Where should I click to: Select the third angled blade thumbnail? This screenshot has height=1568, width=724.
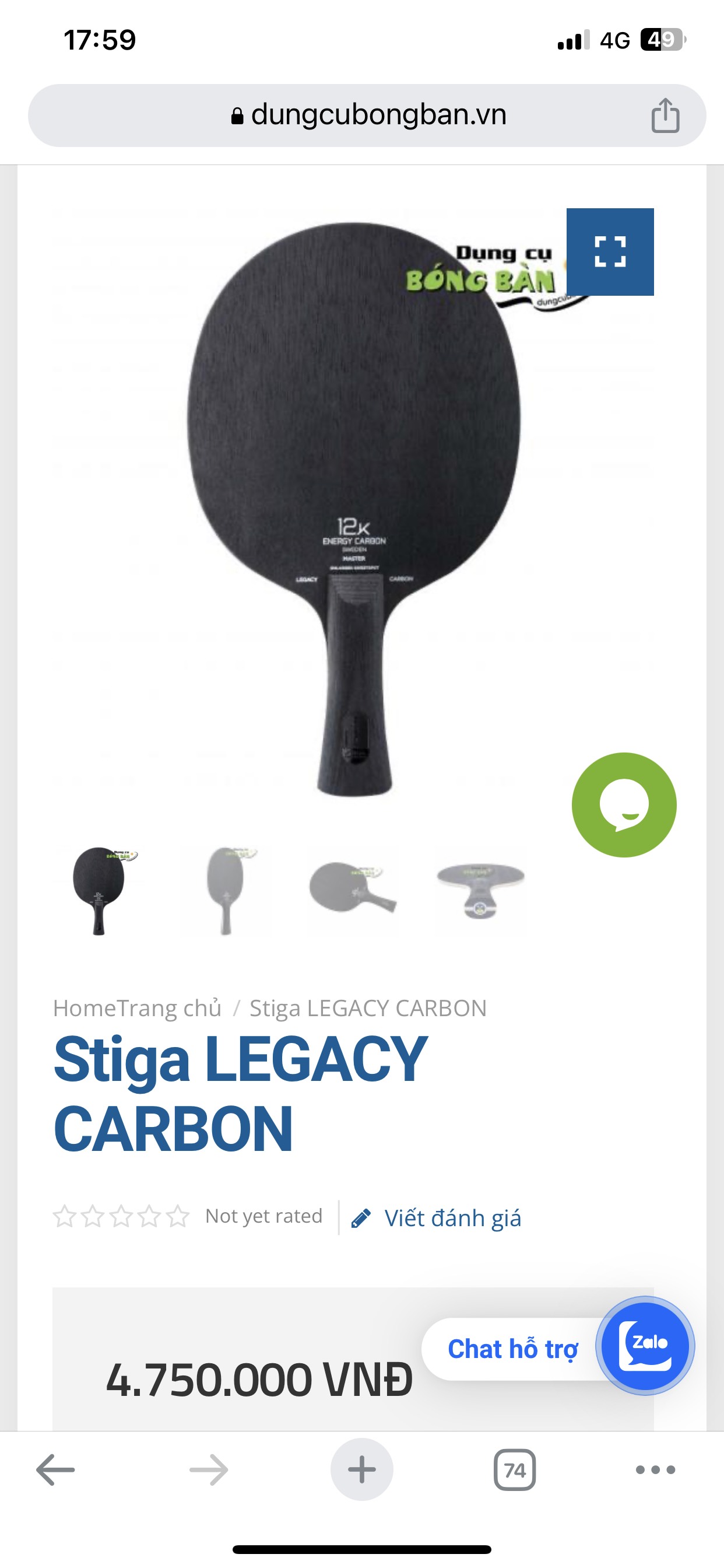(x=354, y=891)
